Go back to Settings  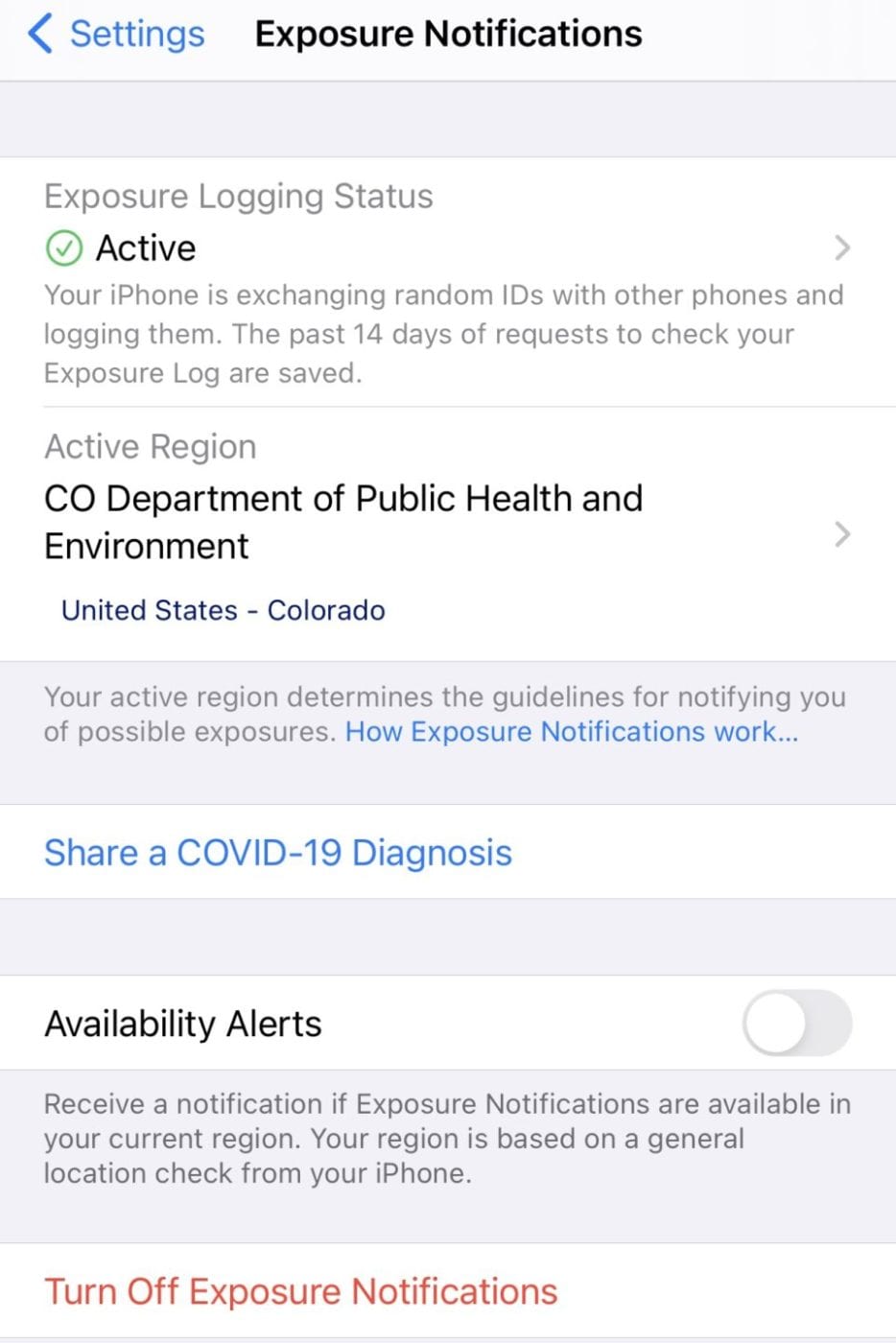(117, 35)
